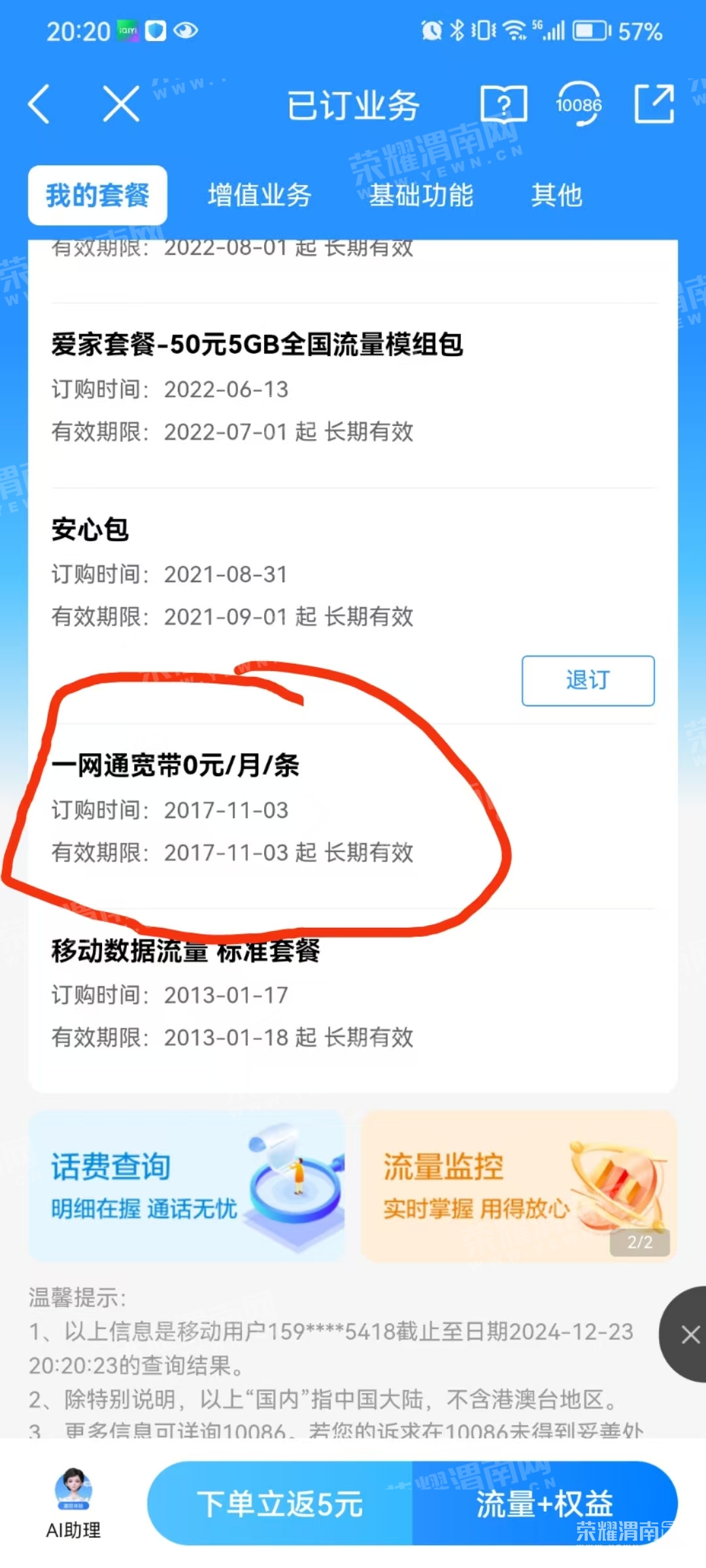Tap 退订 to unsubscribe from 安心包
Image resolution: width=706 pixels, height=1568 pixels.
pyautogui.click(x=588, y=680)
